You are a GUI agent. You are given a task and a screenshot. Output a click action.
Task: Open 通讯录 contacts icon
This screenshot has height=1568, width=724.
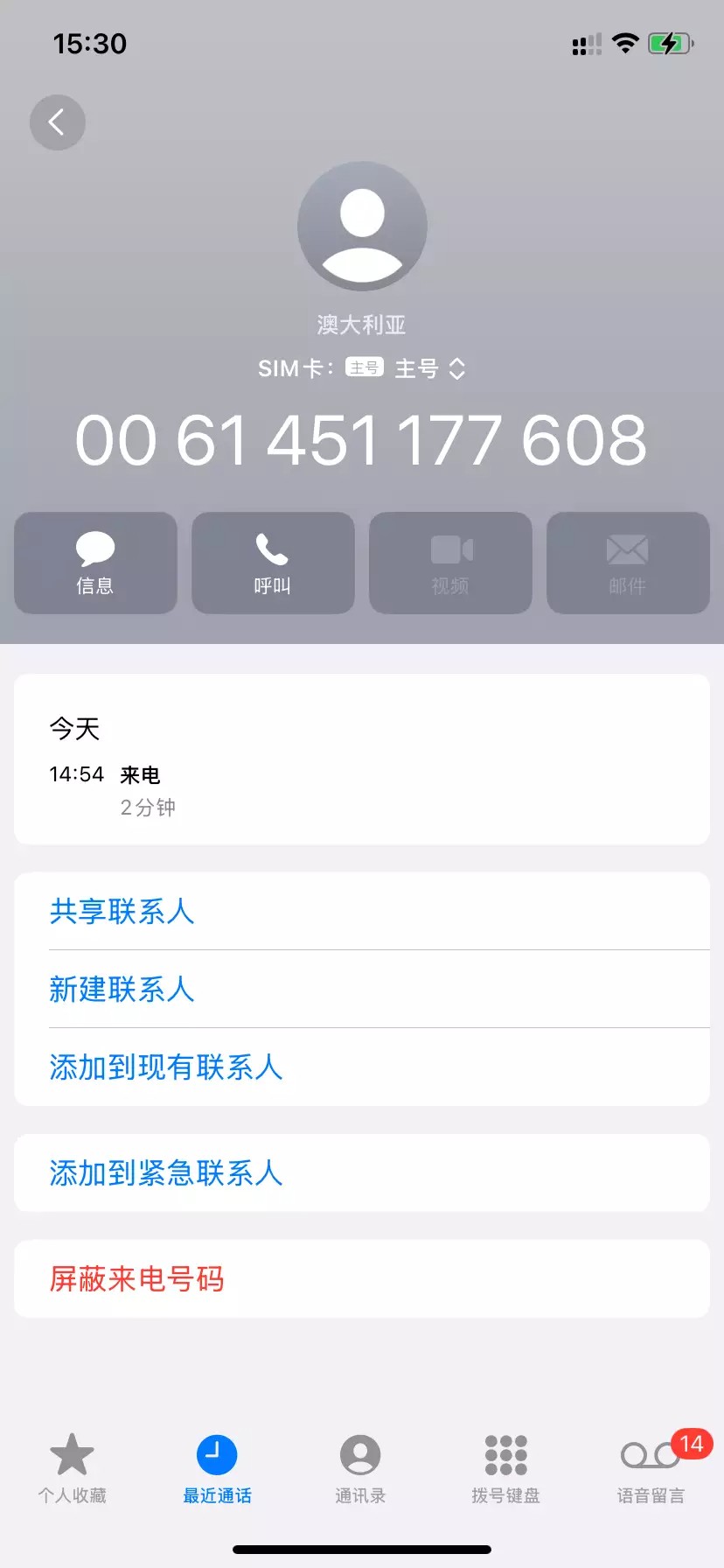pyautogui.click(x=361, y=1454)
